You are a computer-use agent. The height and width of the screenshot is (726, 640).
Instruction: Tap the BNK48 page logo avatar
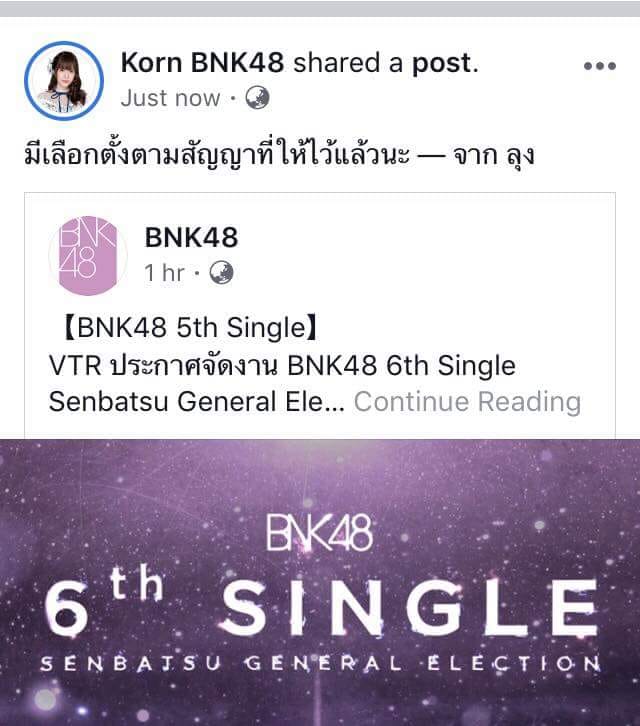point(88,255)
